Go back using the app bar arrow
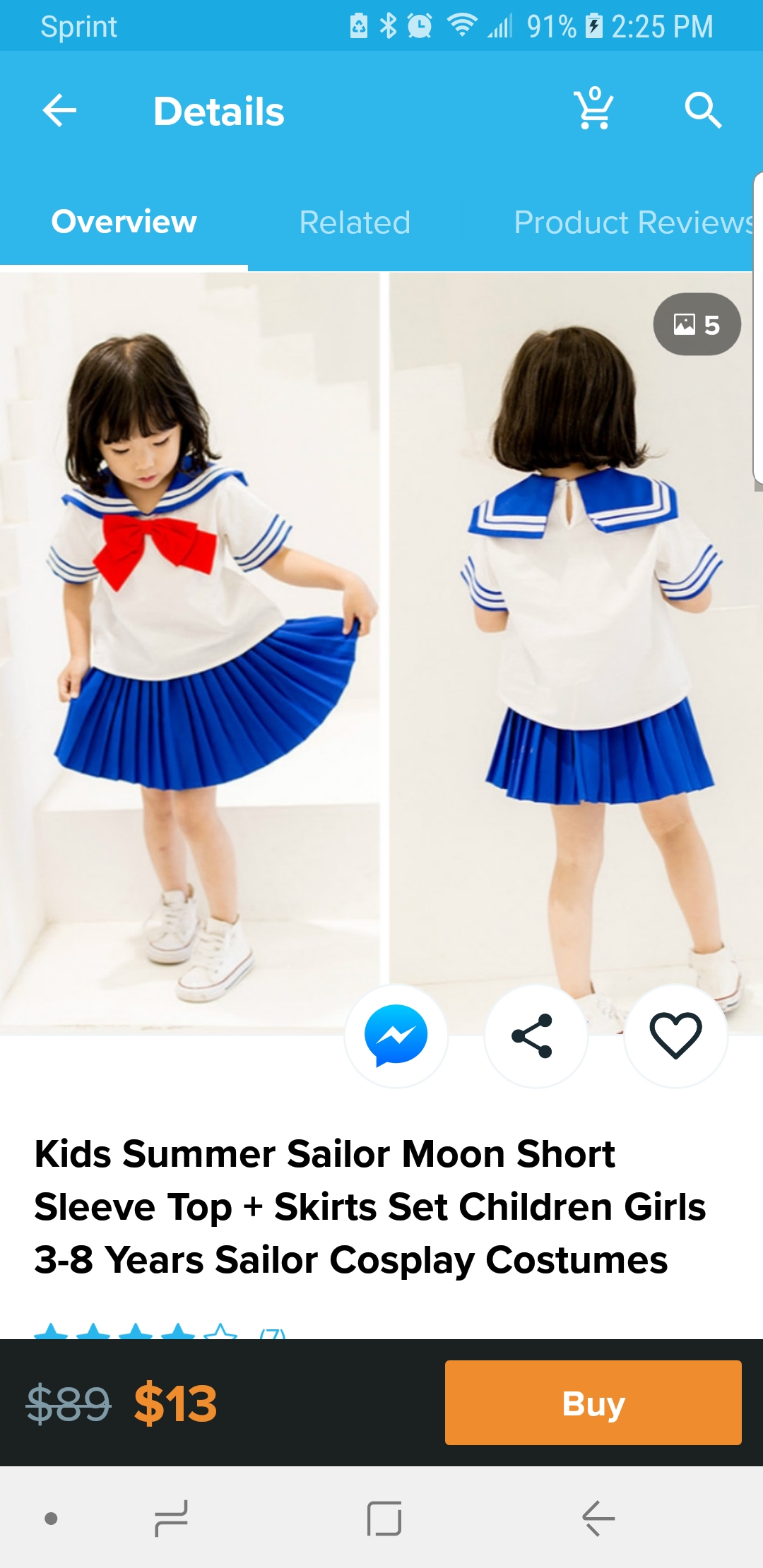763x1568 pixels. tap(59, 110)
